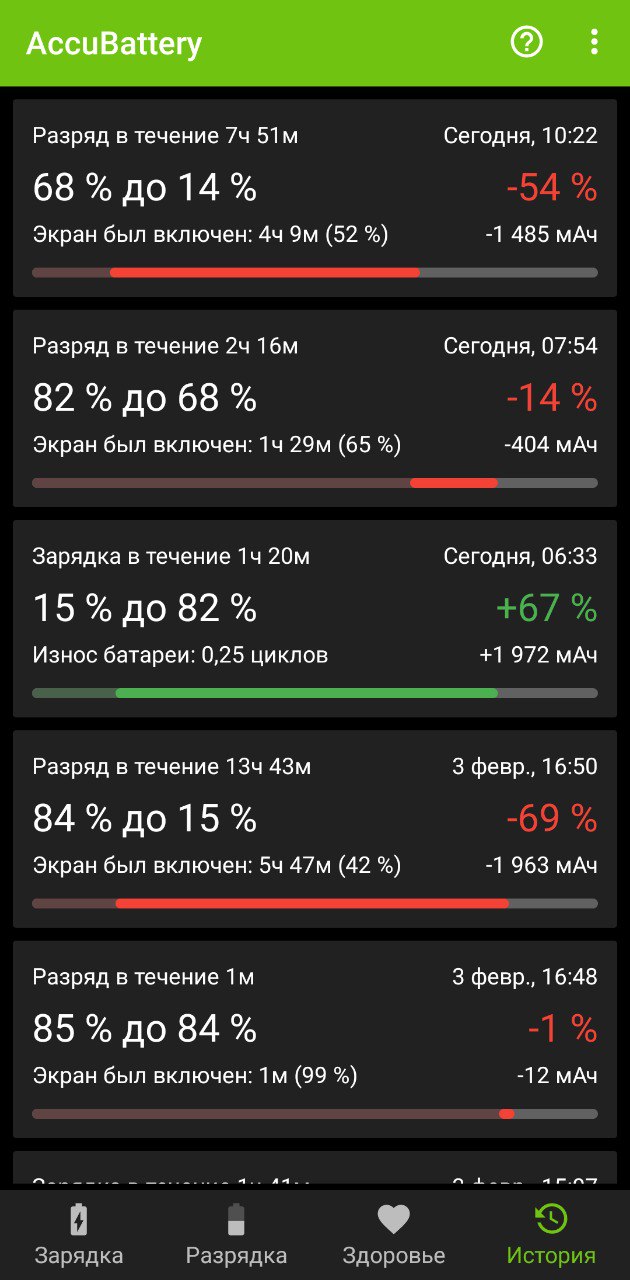This screenshot has height=1280, width=630.
Task: Open the 82 % до 68 % discharge card
Action: pyautogui.click(x=315, y=408)
